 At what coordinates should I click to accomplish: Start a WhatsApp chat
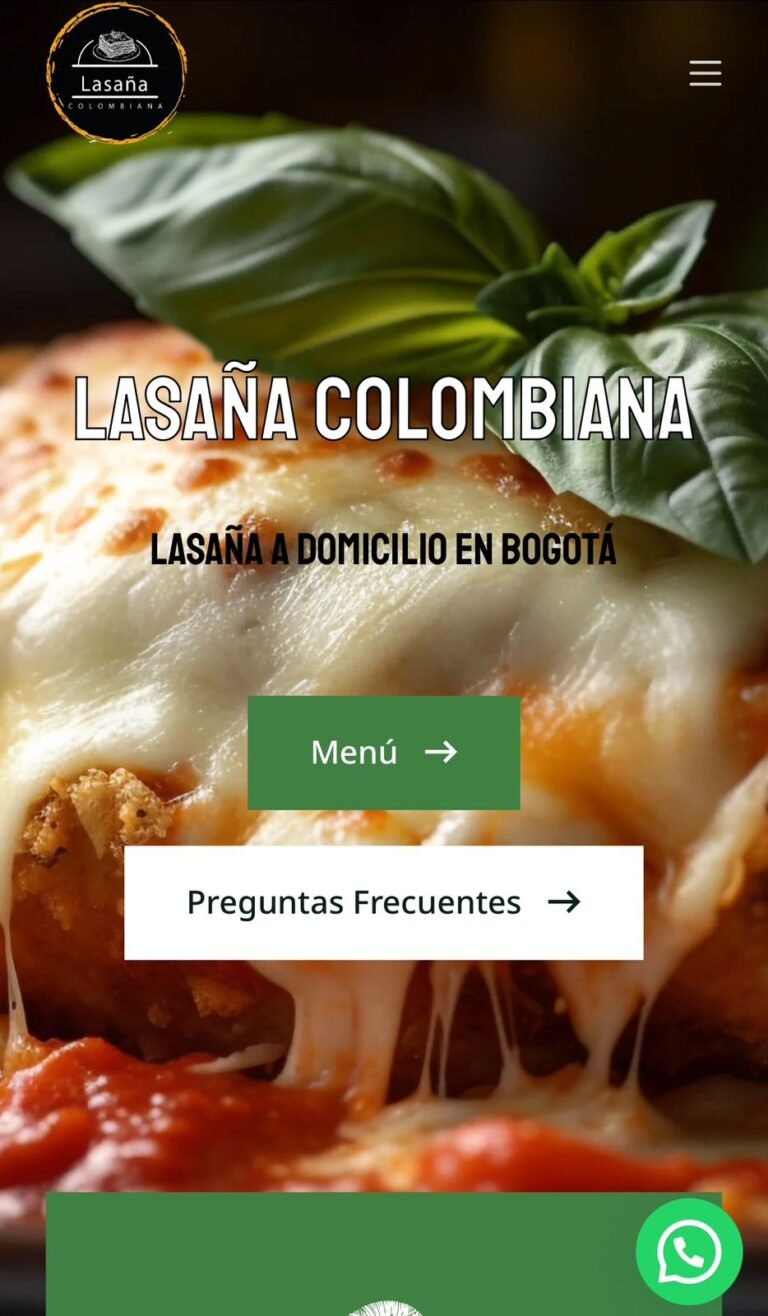(689, 1250)
